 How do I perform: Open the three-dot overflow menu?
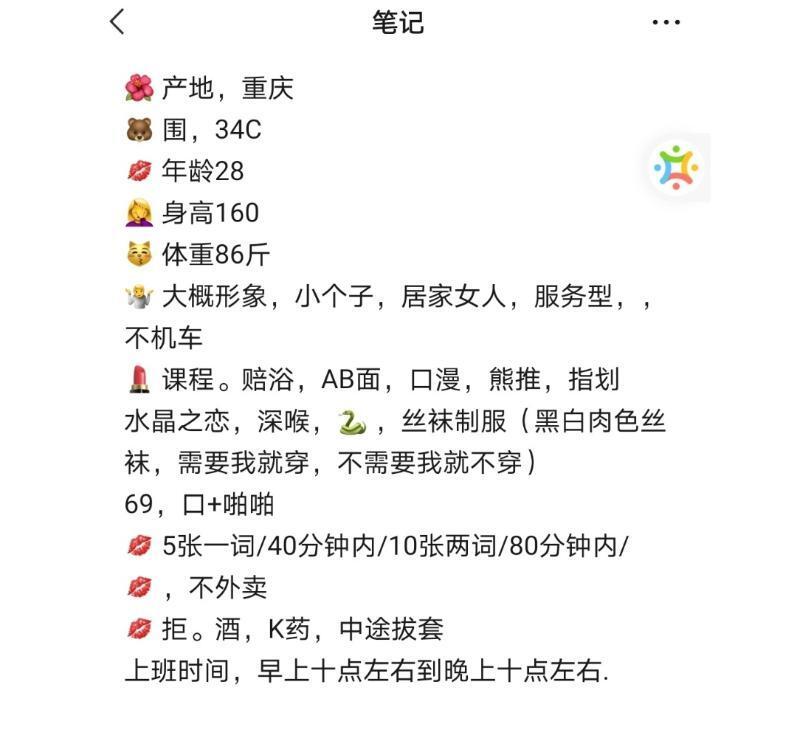pyautogui.click(x=666, y=22)
